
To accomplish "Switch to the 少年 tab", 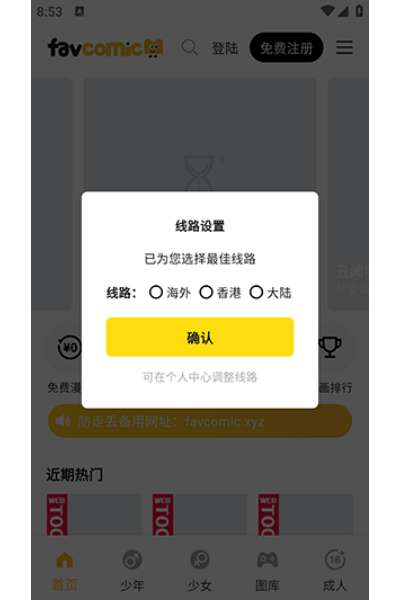I will [132, 570].
